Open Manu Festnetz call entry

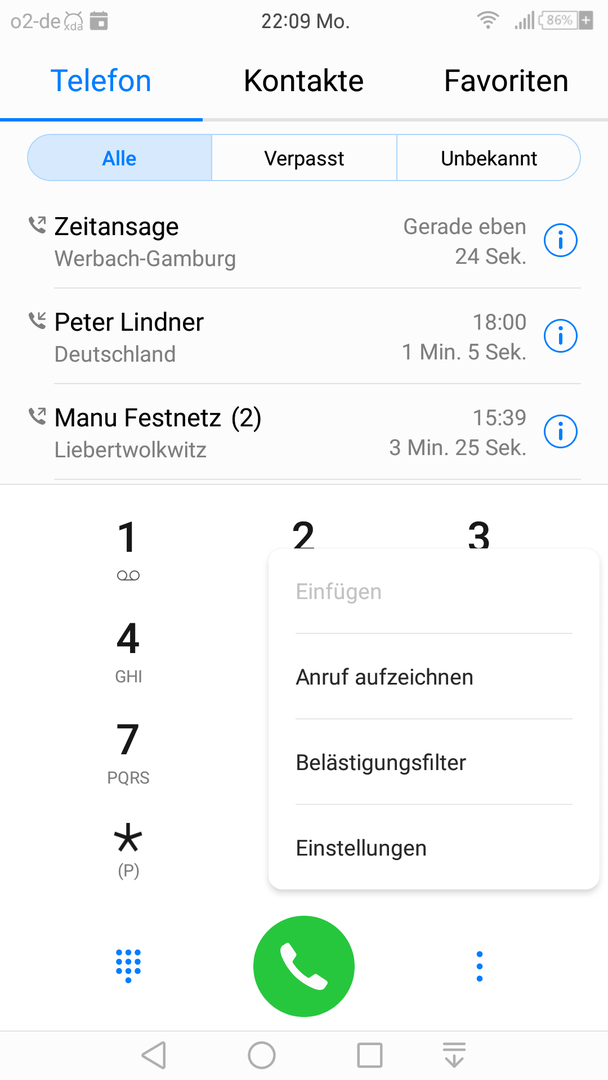(x=275, y=432)
